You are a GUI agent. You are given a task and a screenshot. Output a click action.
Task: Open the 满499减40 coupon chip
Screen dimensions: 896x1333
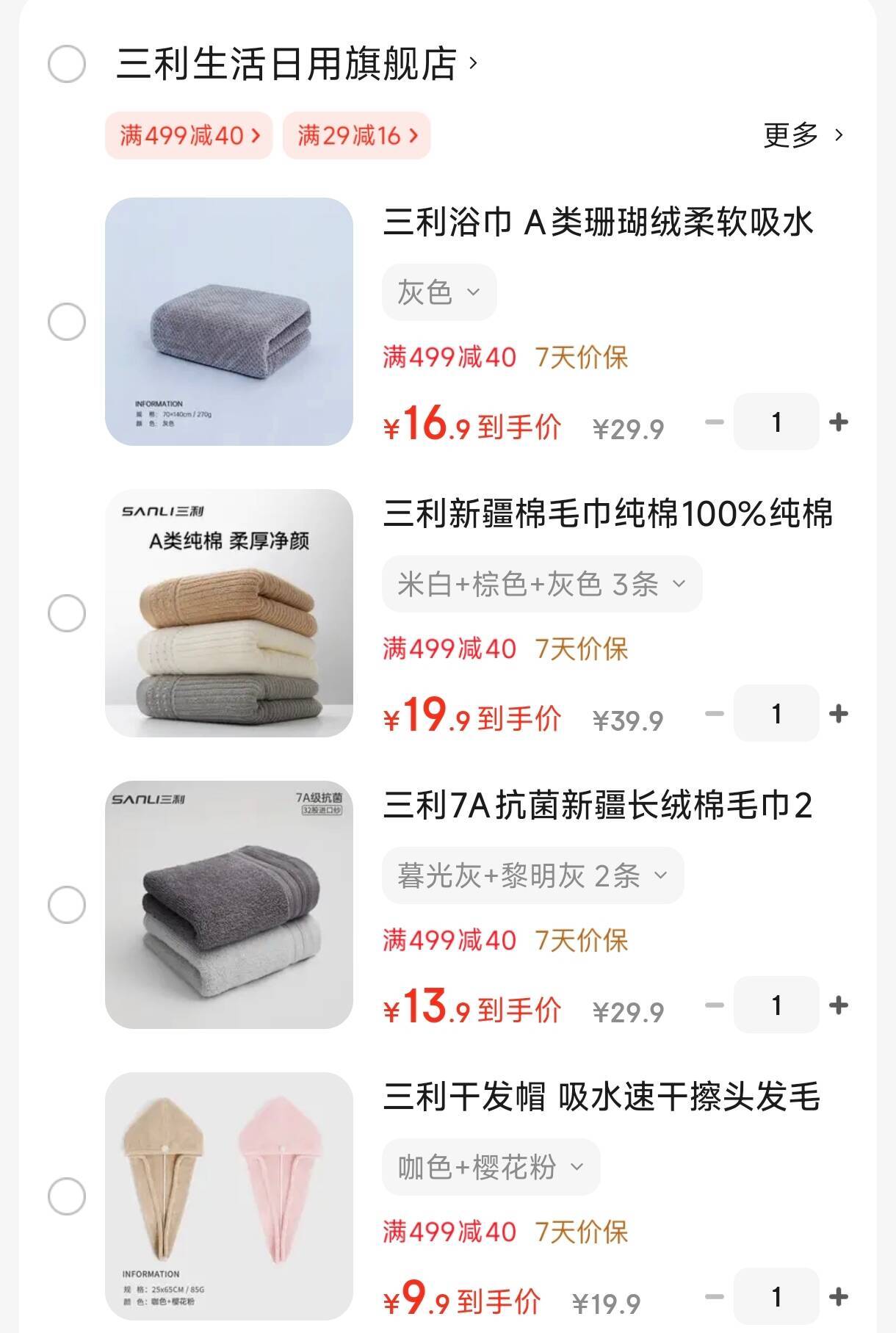point(189,136)
